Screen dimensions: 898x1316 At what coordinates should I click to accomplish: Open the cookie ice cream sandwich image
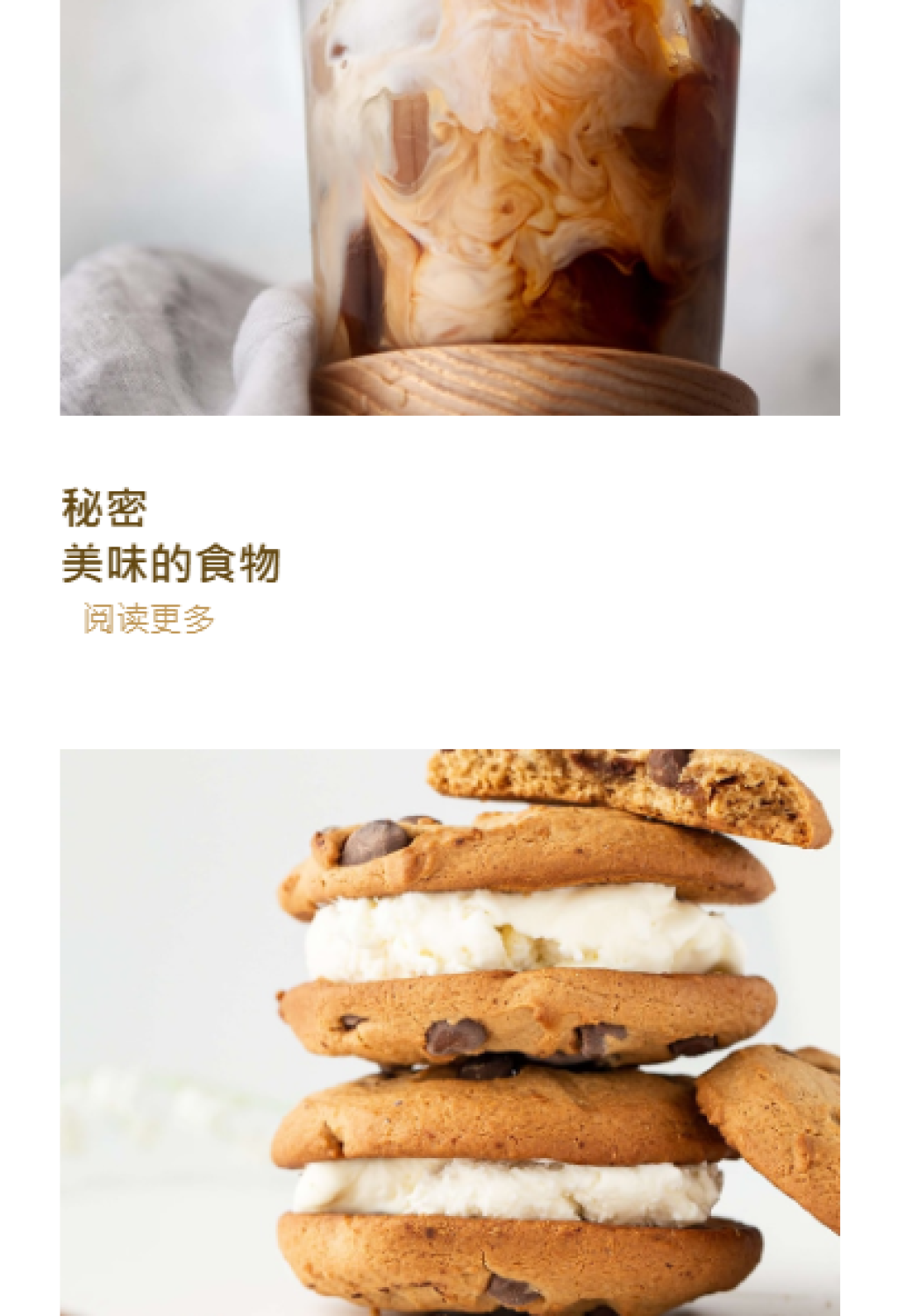449,1031
